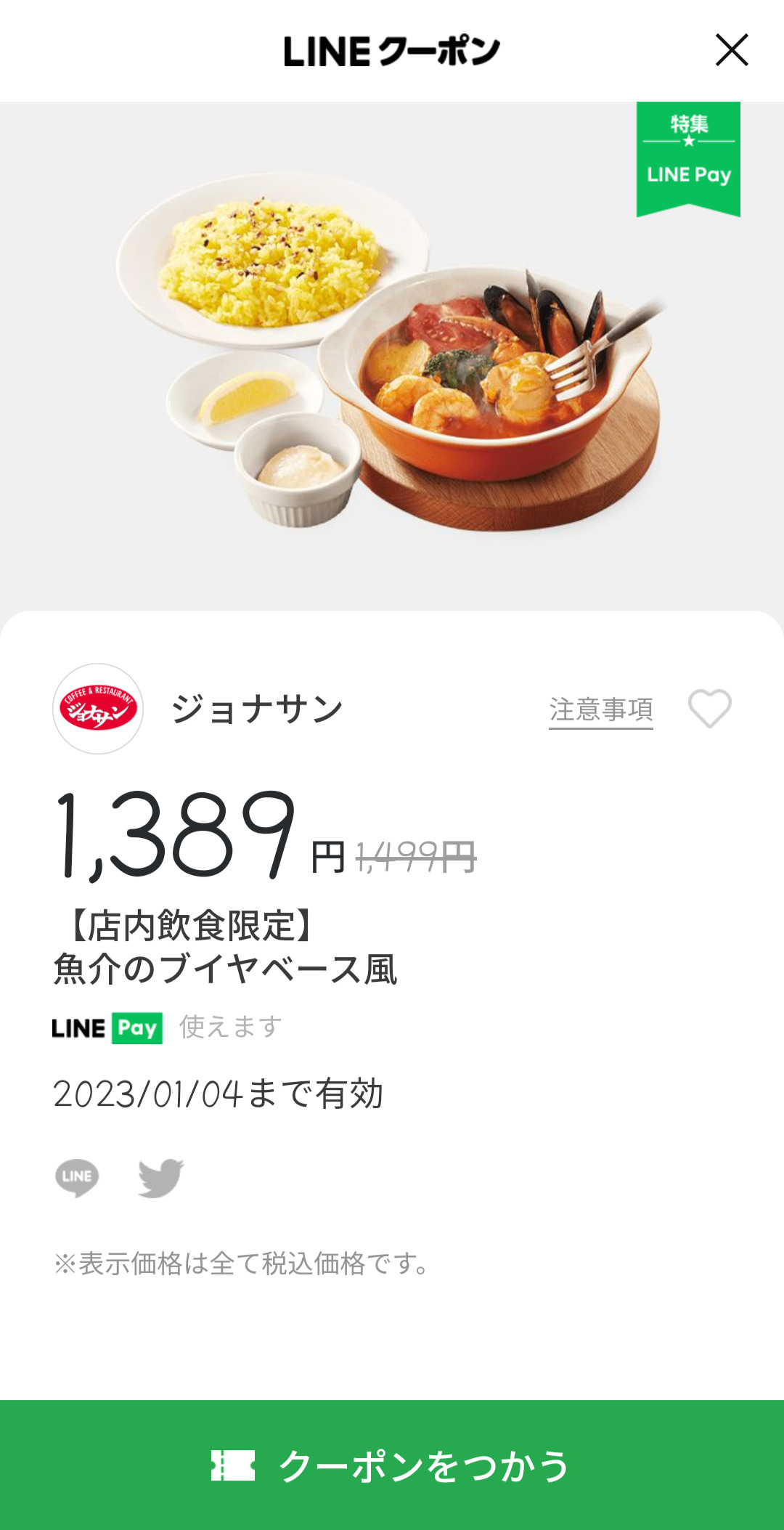Use the coupon with クーポンをつかう
This screenshot has width=784, height=1530.
(x=392, y=1465)
